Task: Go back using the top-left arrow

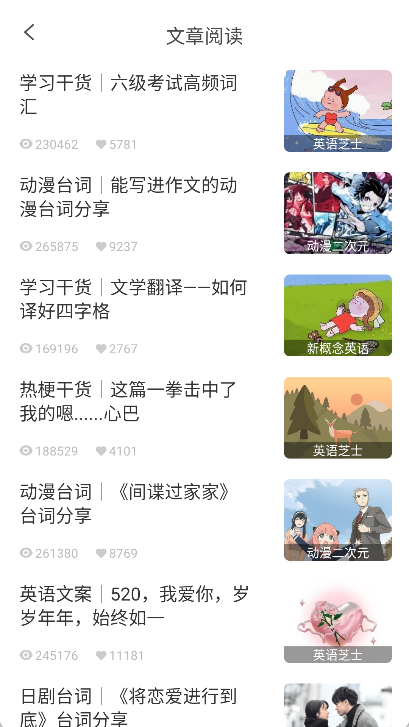Action: click(29, 32)
